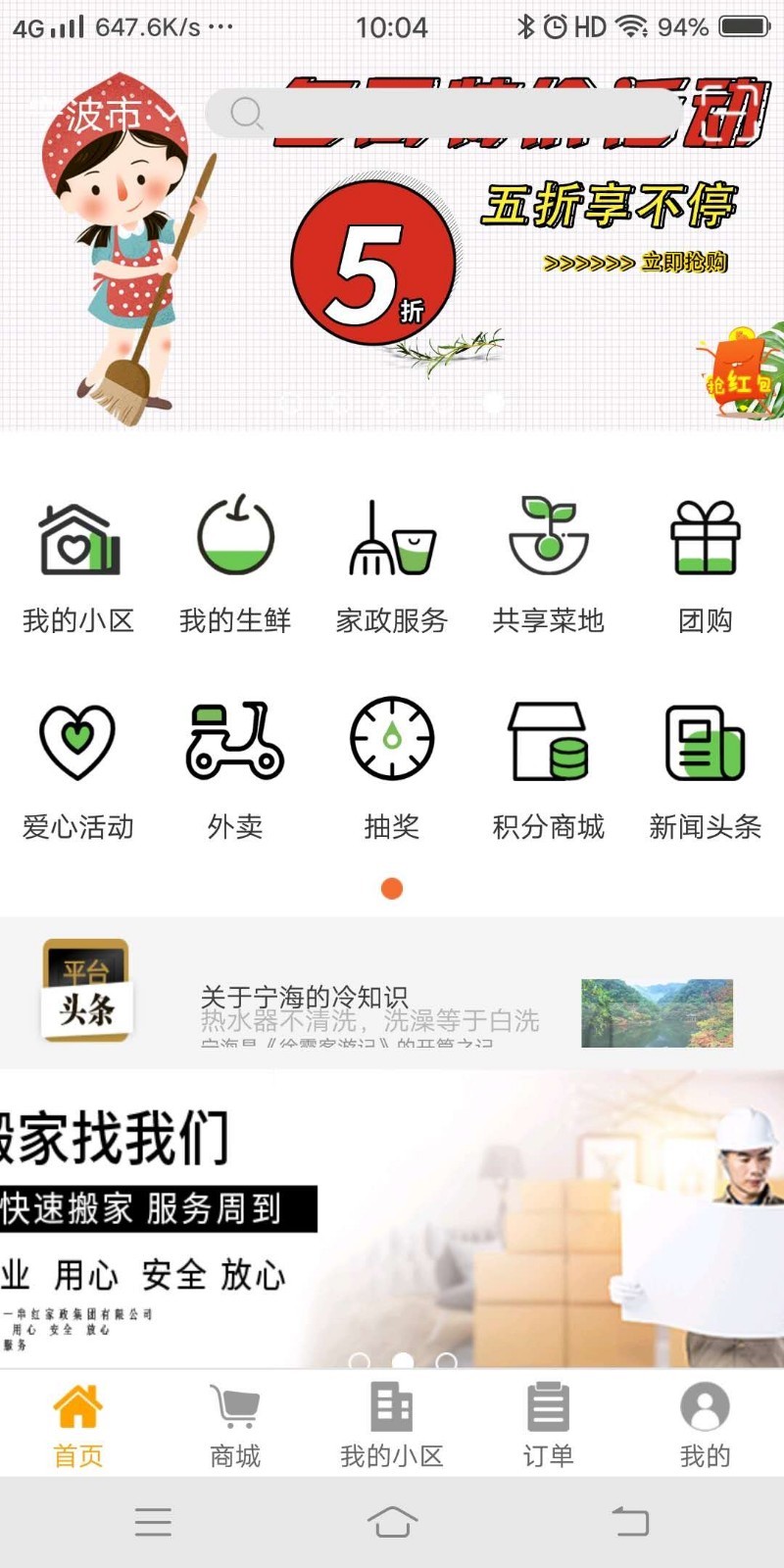Go to the 我的 profile tab
Screen dimensions: 784x1568
pyautogui.click(x=706, y=1426)
